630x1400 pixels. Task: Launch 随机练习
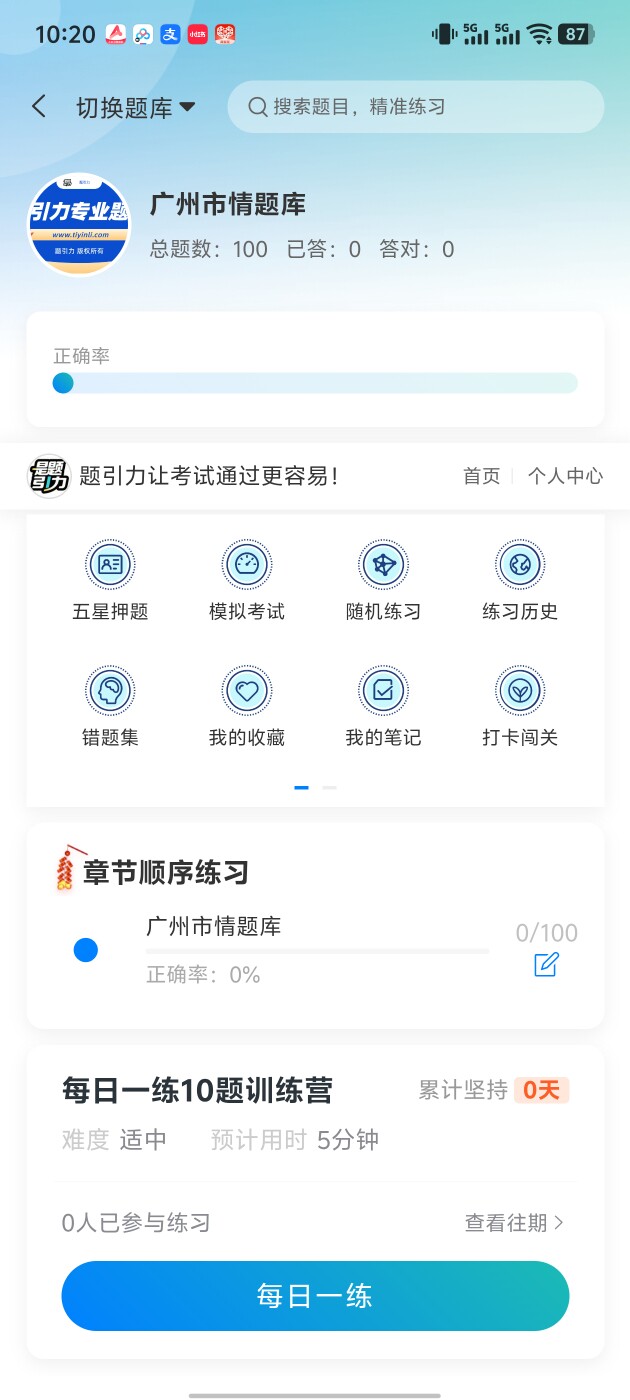click(x=383, y=580)
